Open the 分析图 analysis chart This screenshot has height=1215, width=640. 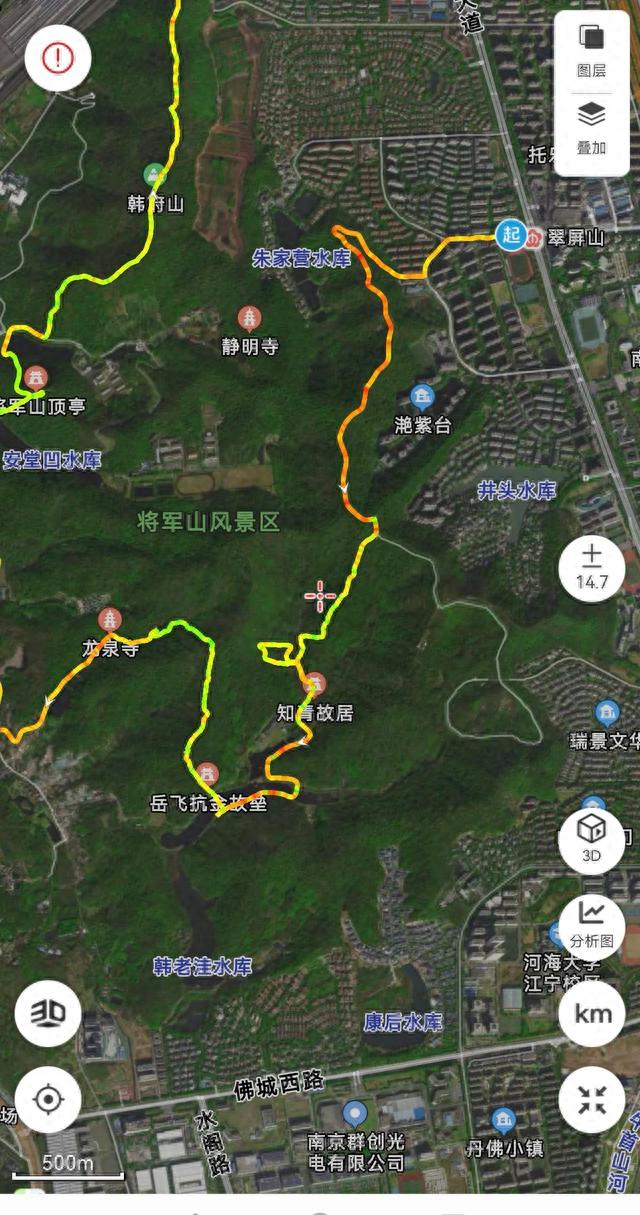[592, 924]
